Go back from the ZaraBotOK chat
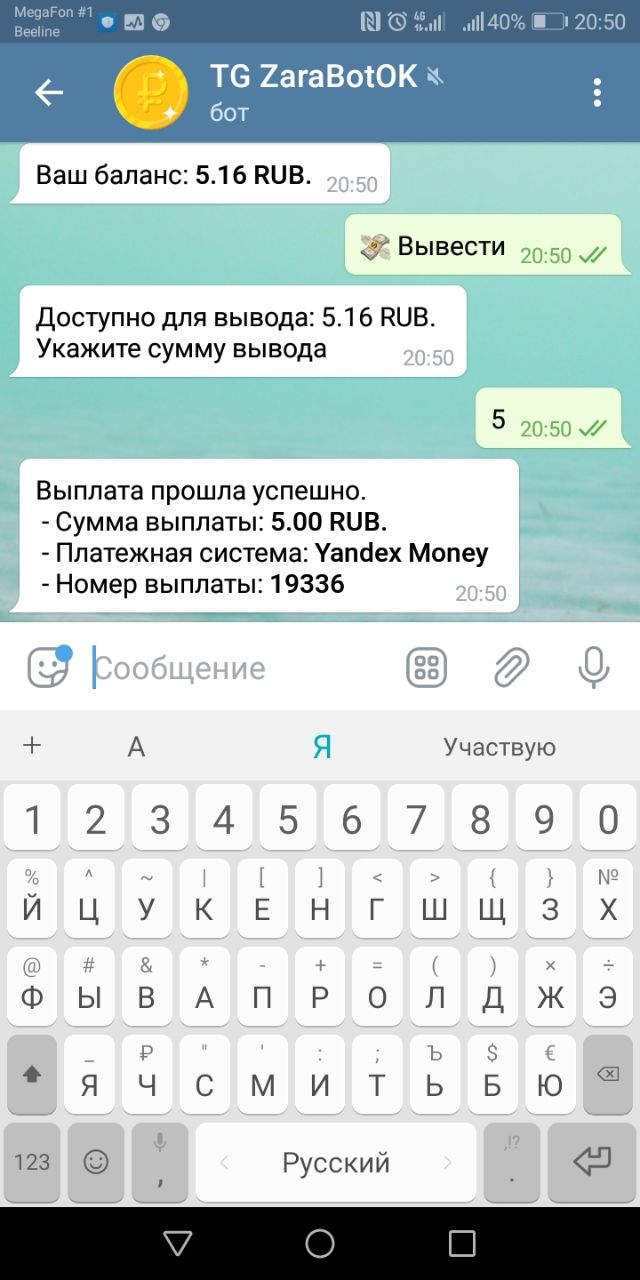Screen dimensions: 640x1280 (x=48, y=93)
